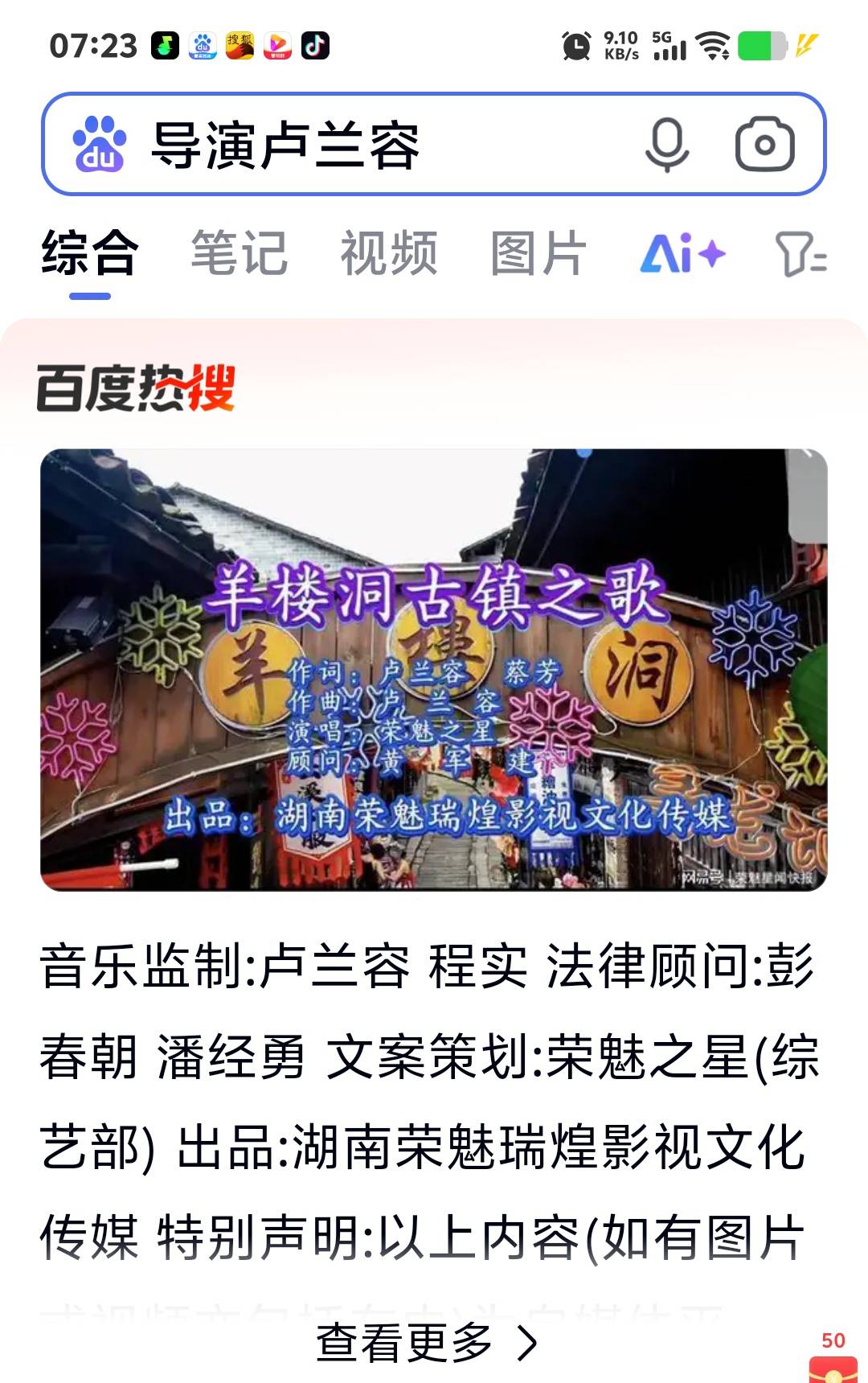The image size is (868, 1383).
Task: Switch to the 综合 tab
Action: [x=89, y=254]
